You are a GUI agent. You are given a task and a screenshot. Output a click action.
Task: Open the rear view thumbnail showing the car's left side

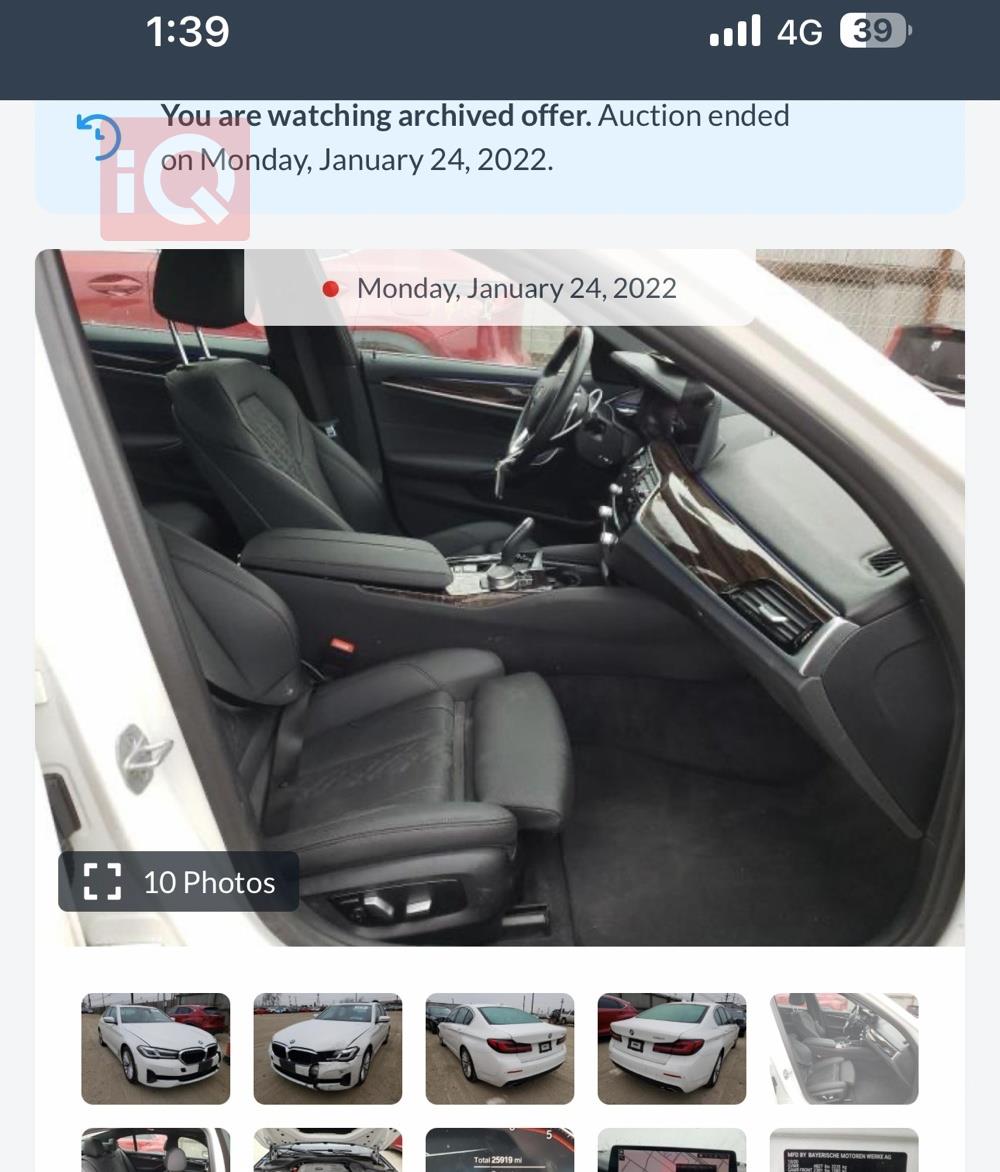[500, 1048]
